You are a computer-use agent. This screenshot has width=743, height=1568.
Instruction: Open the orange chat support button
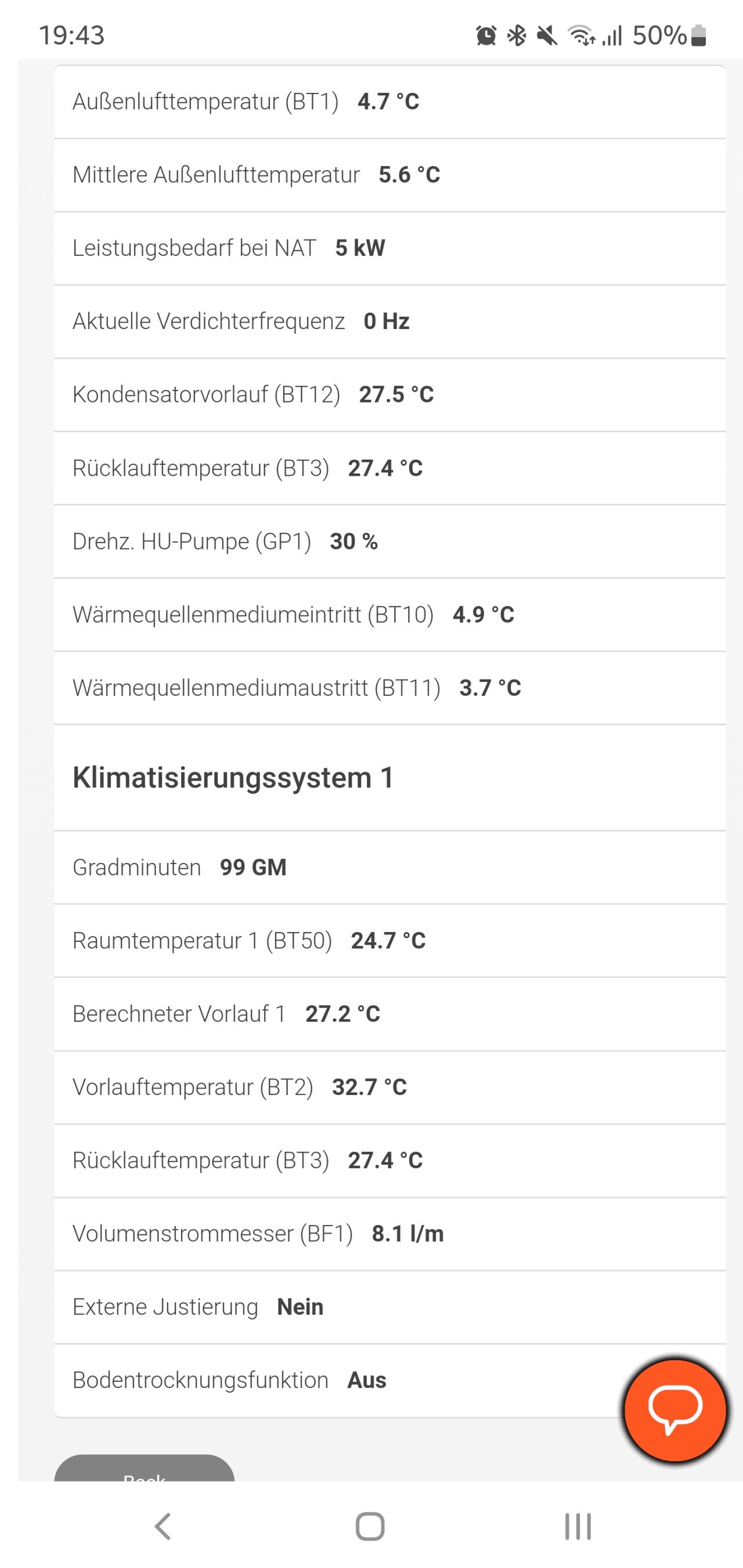click(x=676, y=1410)
